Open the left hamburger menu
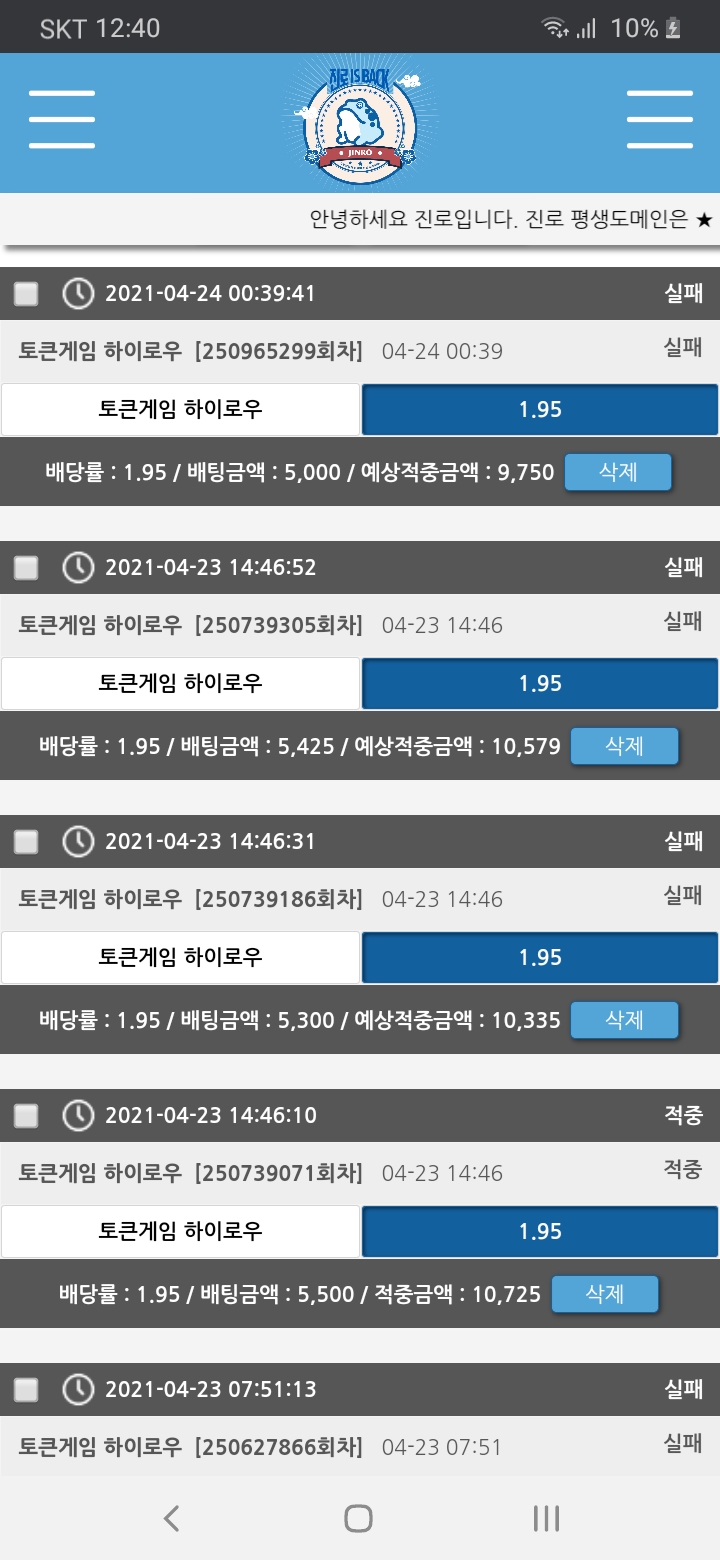The image size is (720, 1560). [x=62, y=120]
